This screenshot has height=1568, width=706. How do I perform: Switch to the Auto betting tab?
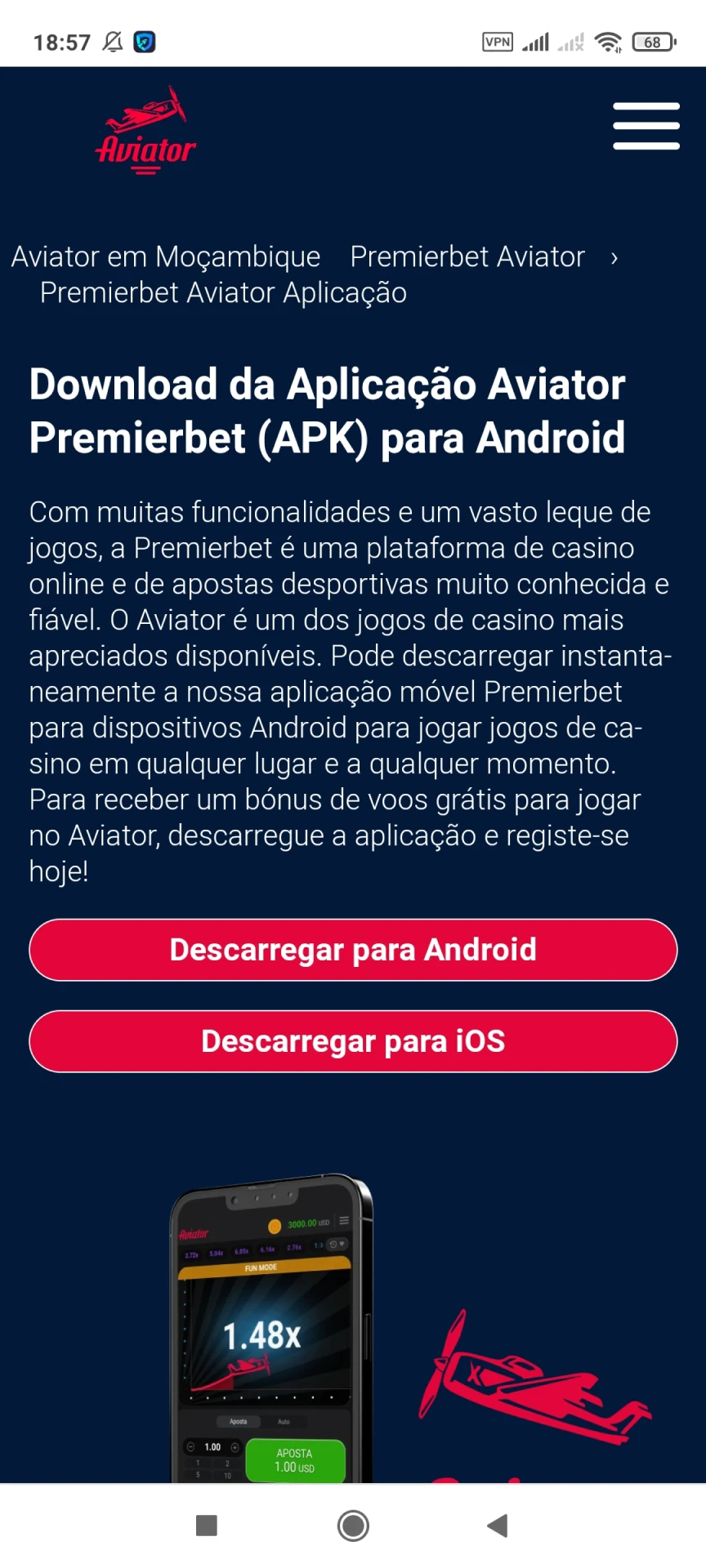284,1422
